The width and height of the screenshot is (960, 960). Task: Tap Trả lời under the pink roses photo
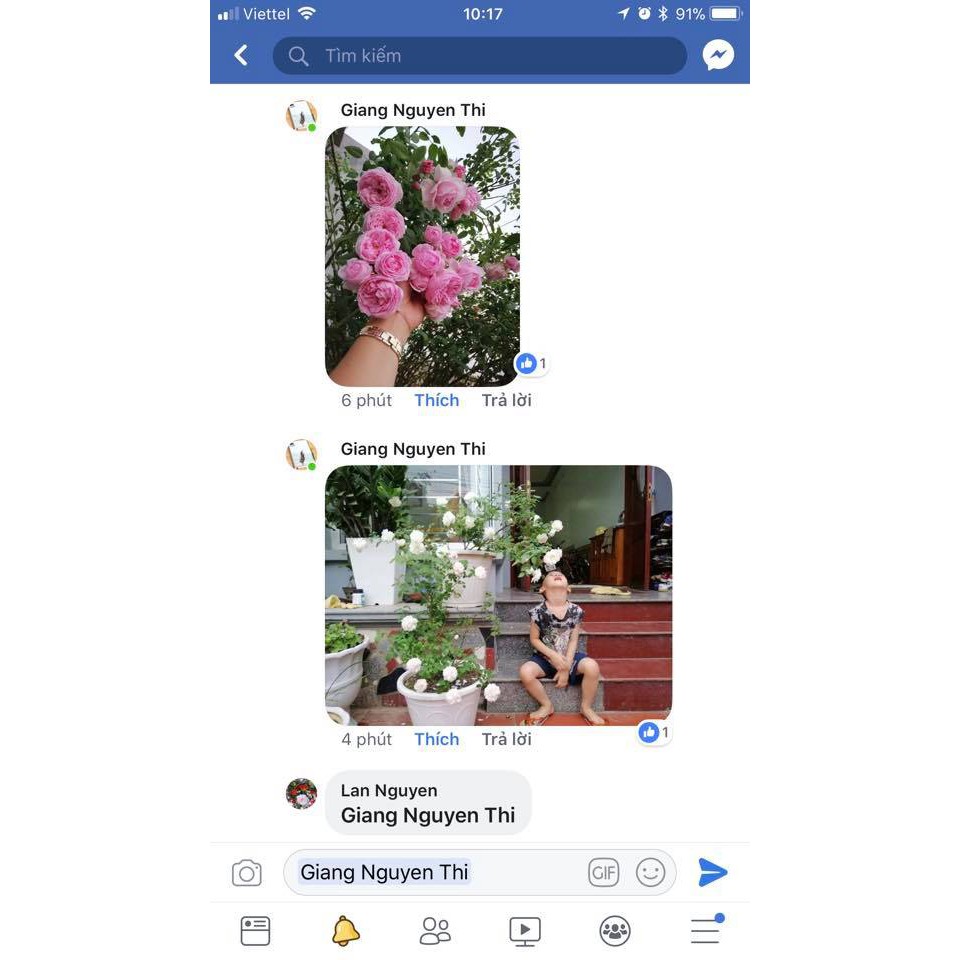507,400
